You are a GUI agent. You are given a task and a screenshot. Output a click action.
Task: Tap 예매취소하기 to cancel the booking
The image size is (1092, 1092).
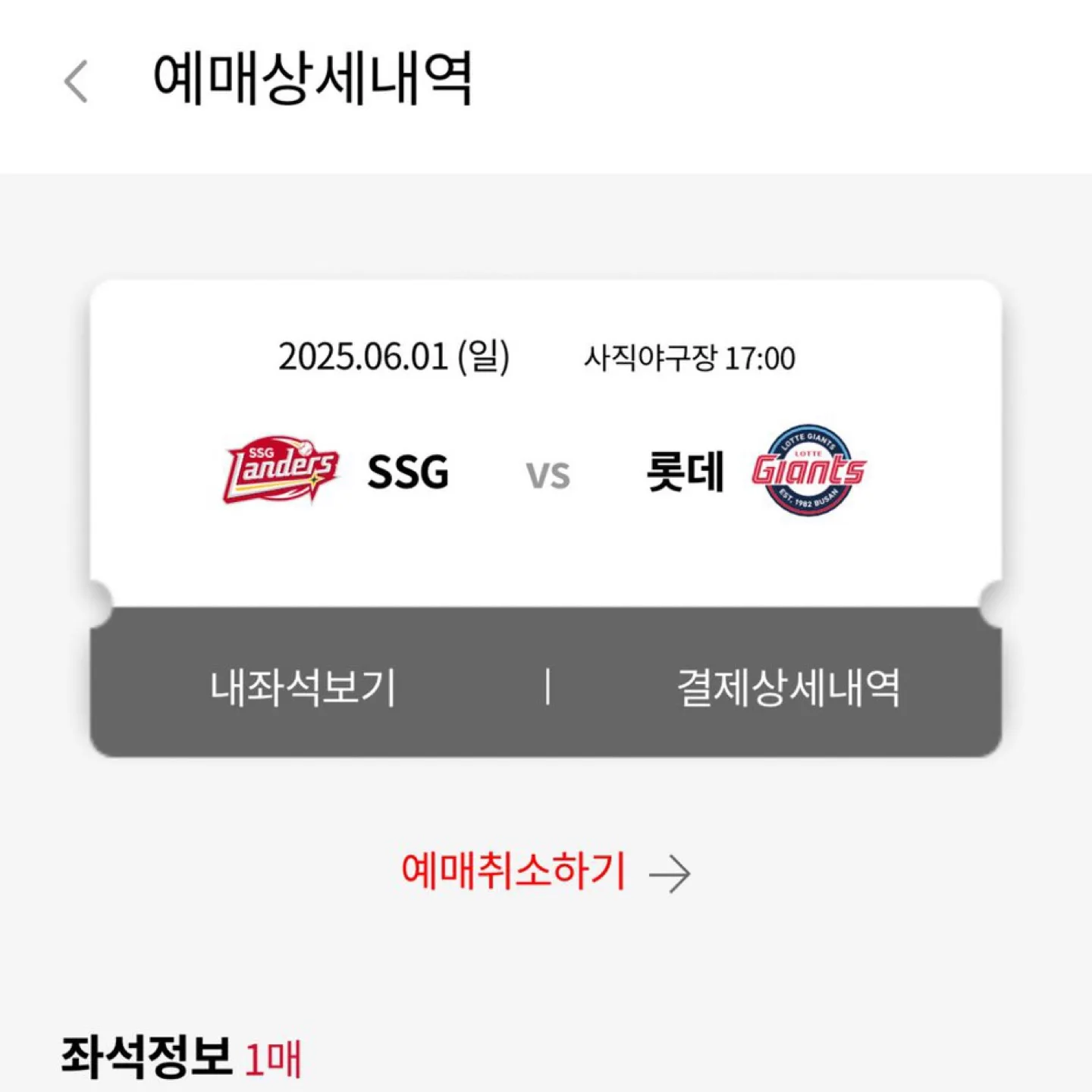544,871
